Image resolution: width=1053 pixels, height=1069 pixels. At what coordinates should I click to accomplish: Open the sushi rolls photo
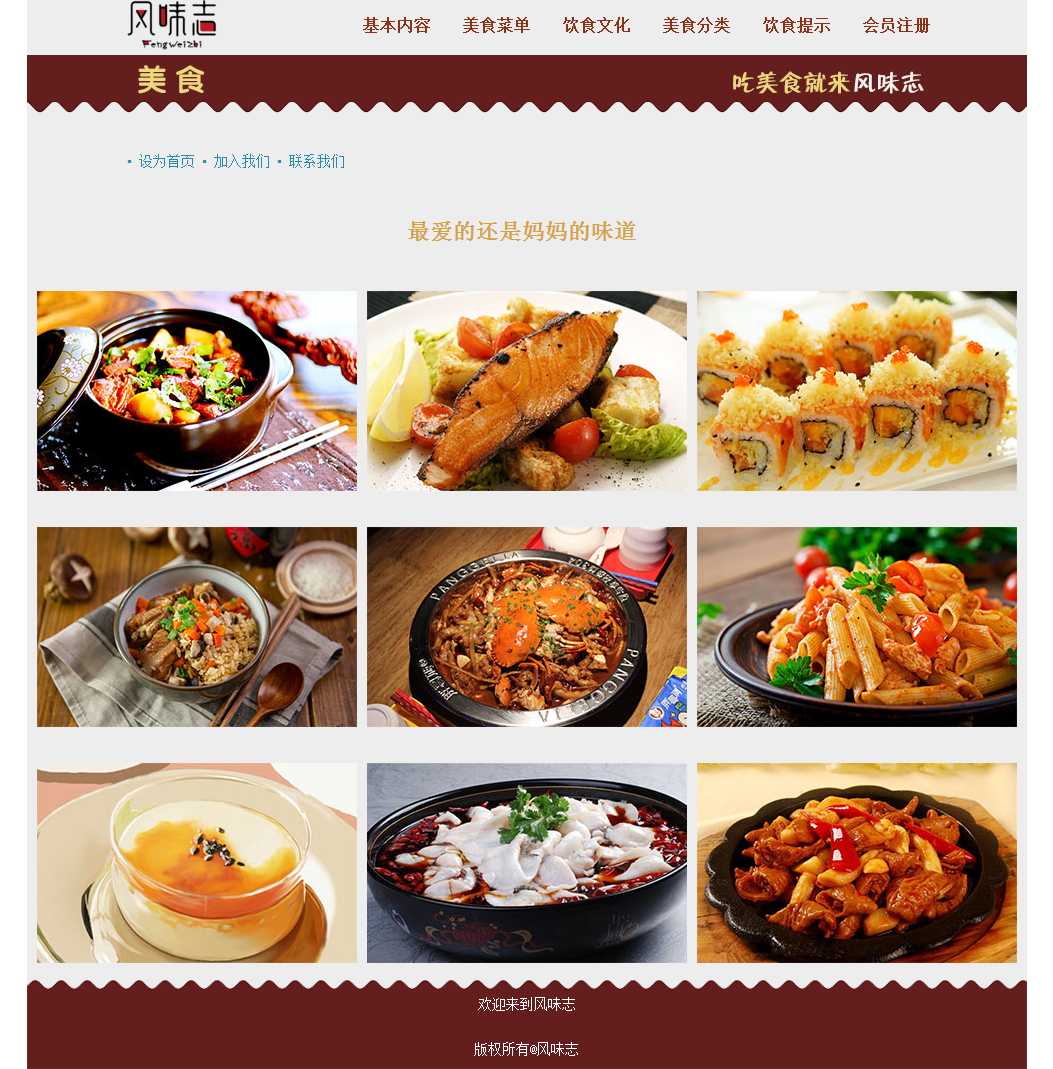(x=857, y=391)
